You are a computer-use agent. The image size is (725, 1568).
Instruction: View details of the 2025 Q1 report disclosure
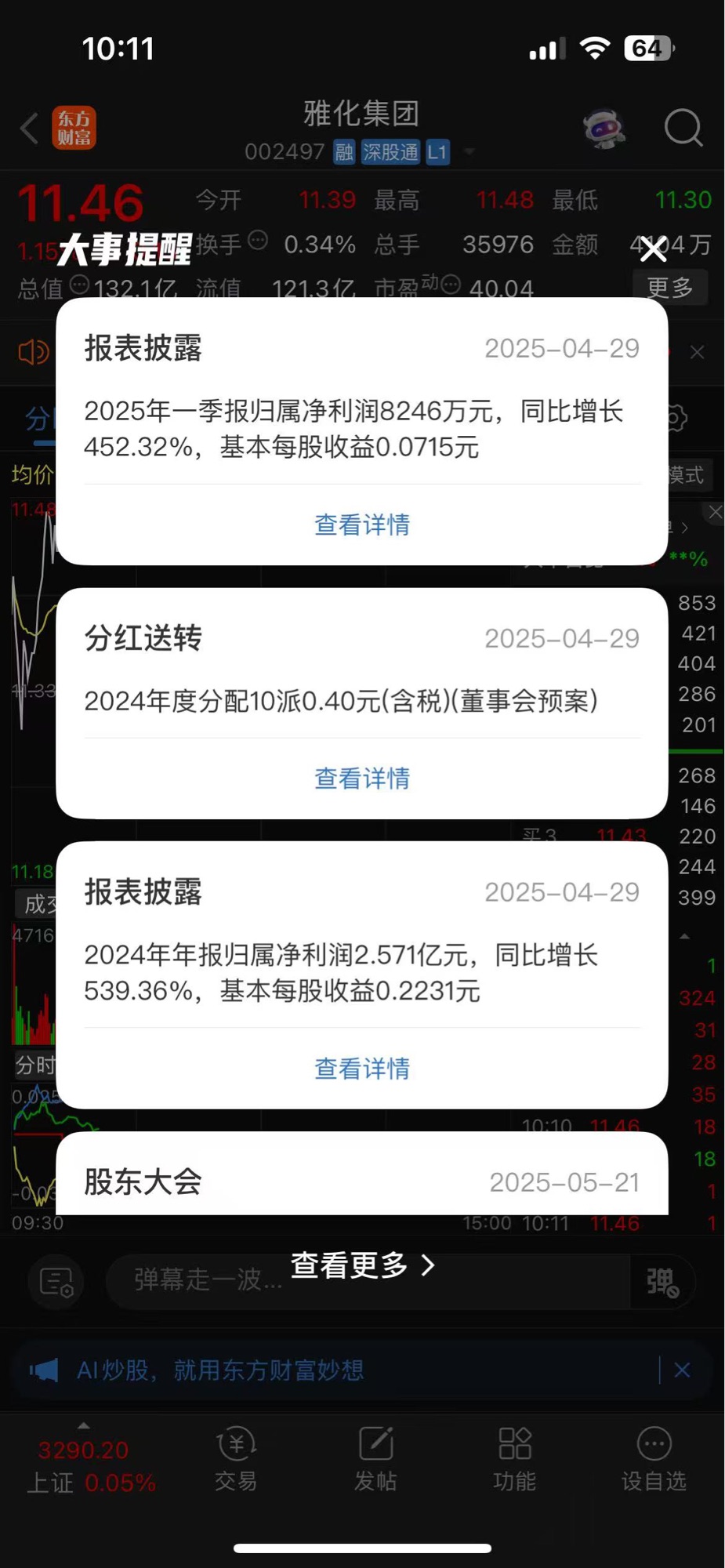[362, 524]
